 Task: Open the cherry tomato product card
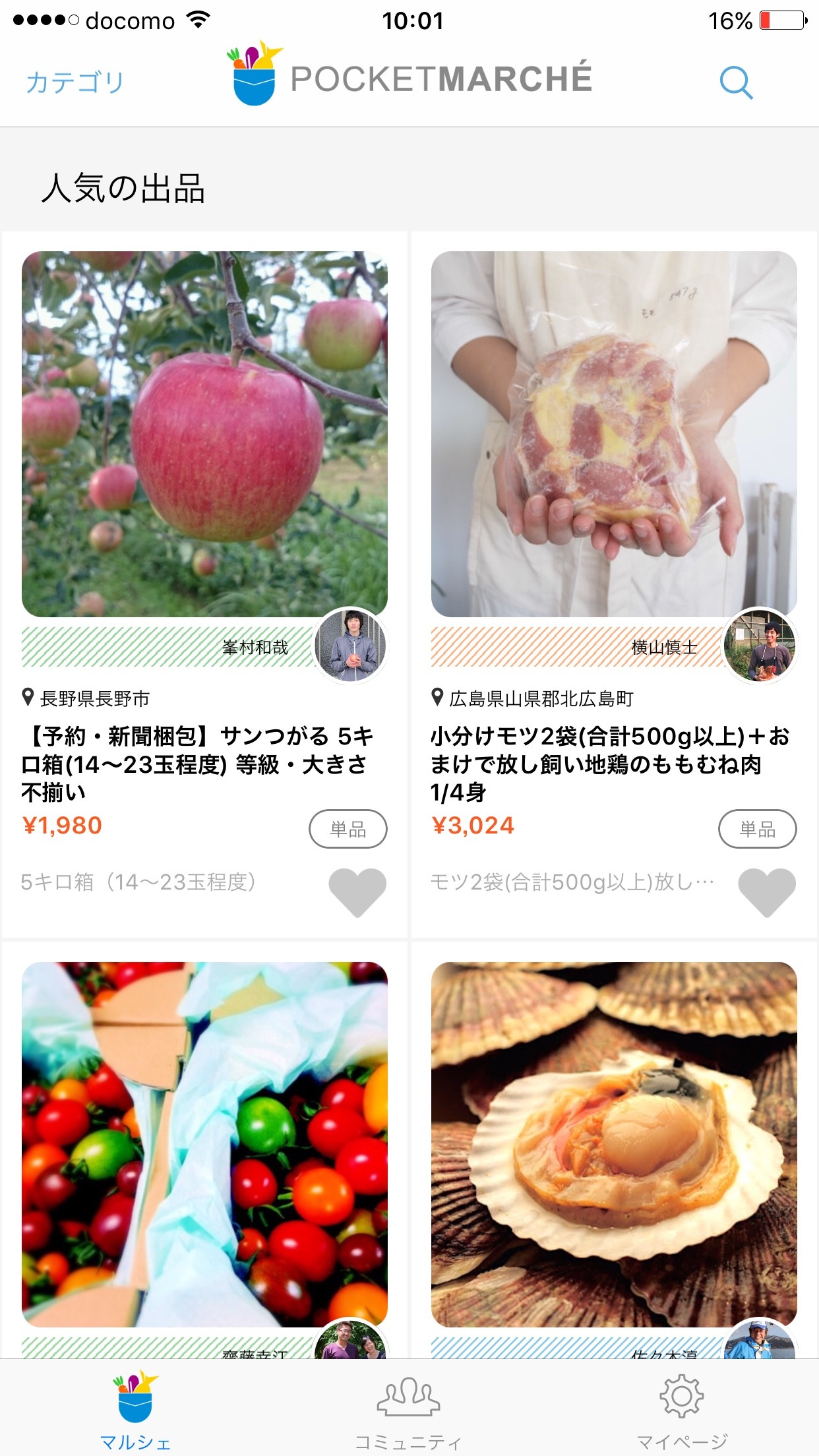pos(204,1144)
